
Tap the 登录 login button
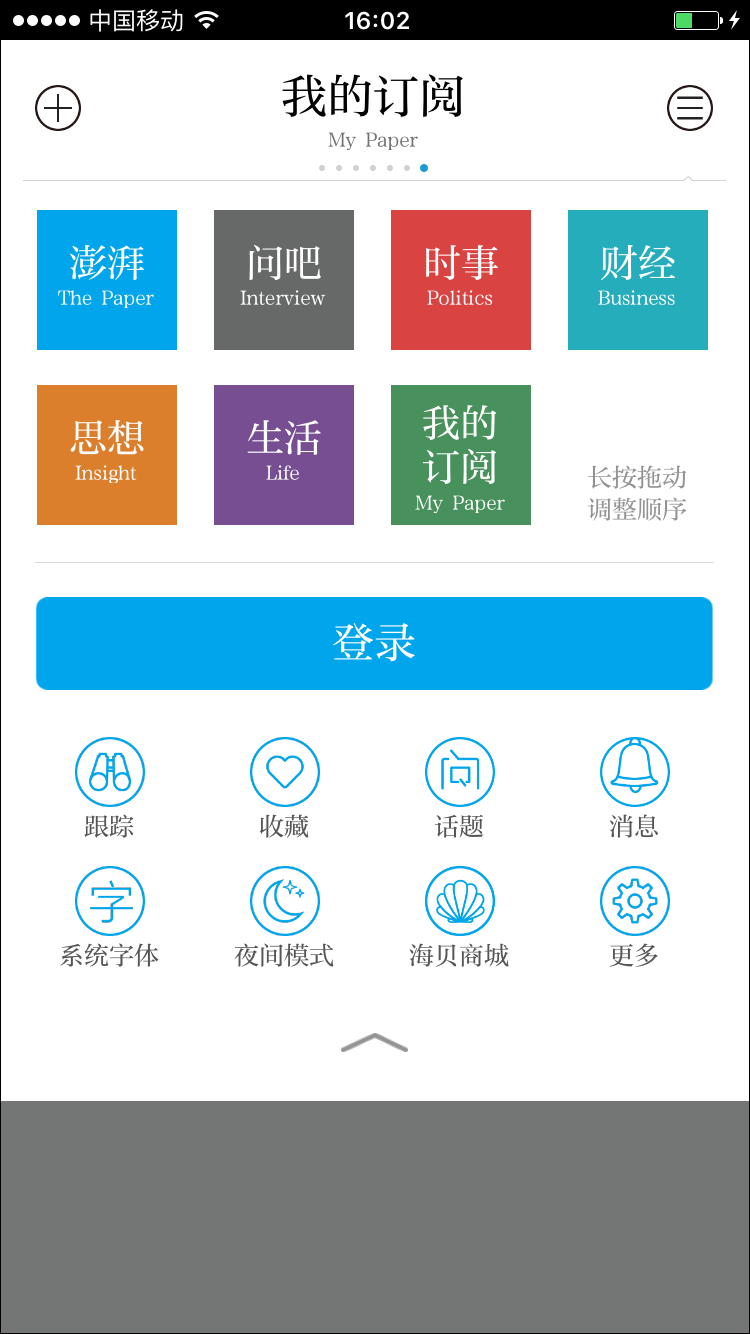coord(374,643)
